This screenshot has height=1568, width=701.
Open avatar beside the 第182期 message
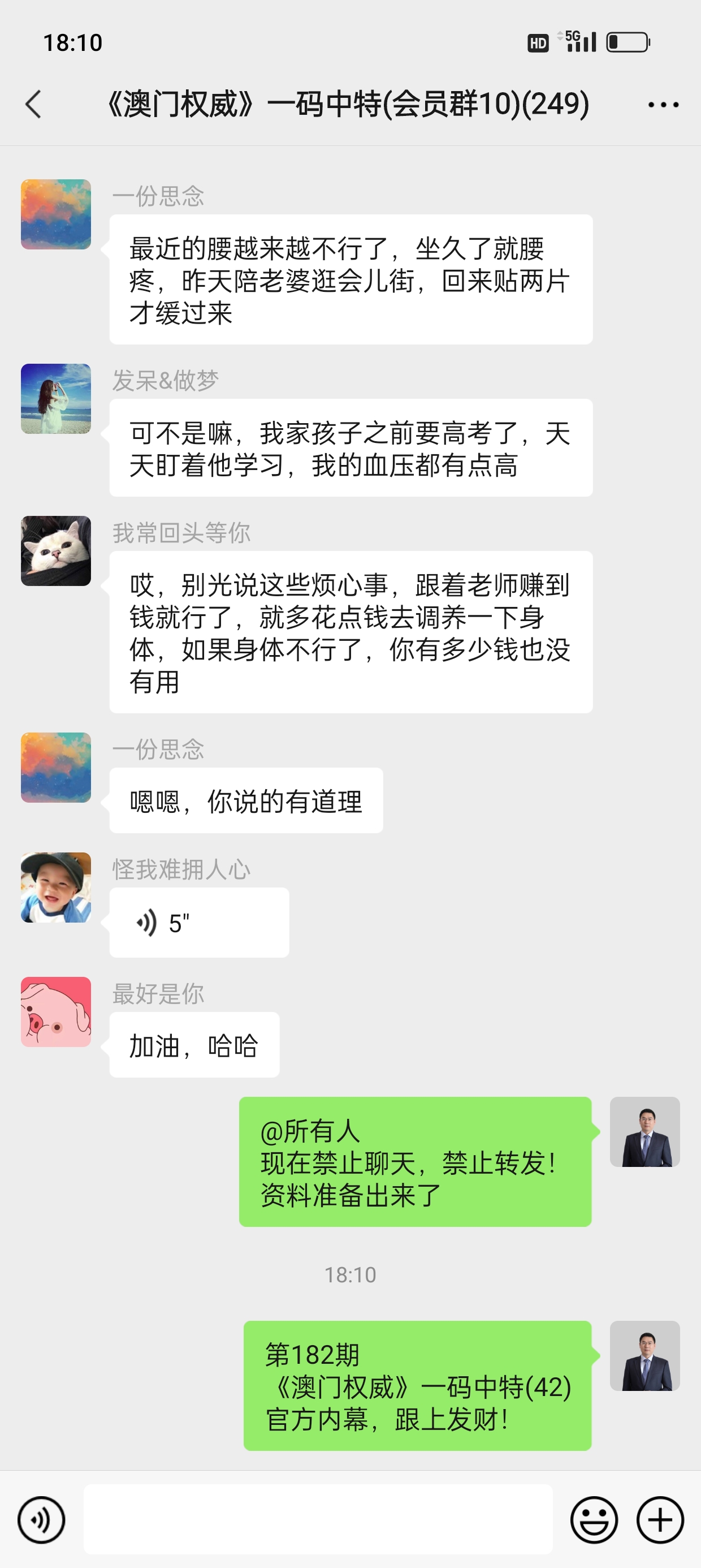click(x=644, y=1355)
